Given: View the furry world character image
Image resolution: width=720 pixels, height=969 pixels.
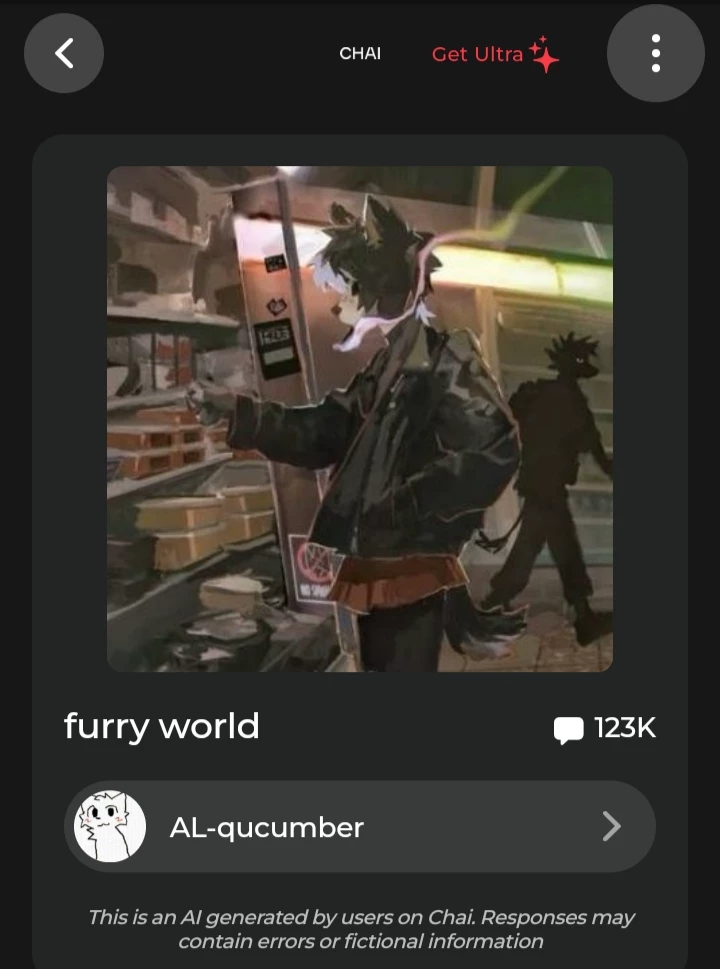Looking at the screenshot, I should (360, 419).
